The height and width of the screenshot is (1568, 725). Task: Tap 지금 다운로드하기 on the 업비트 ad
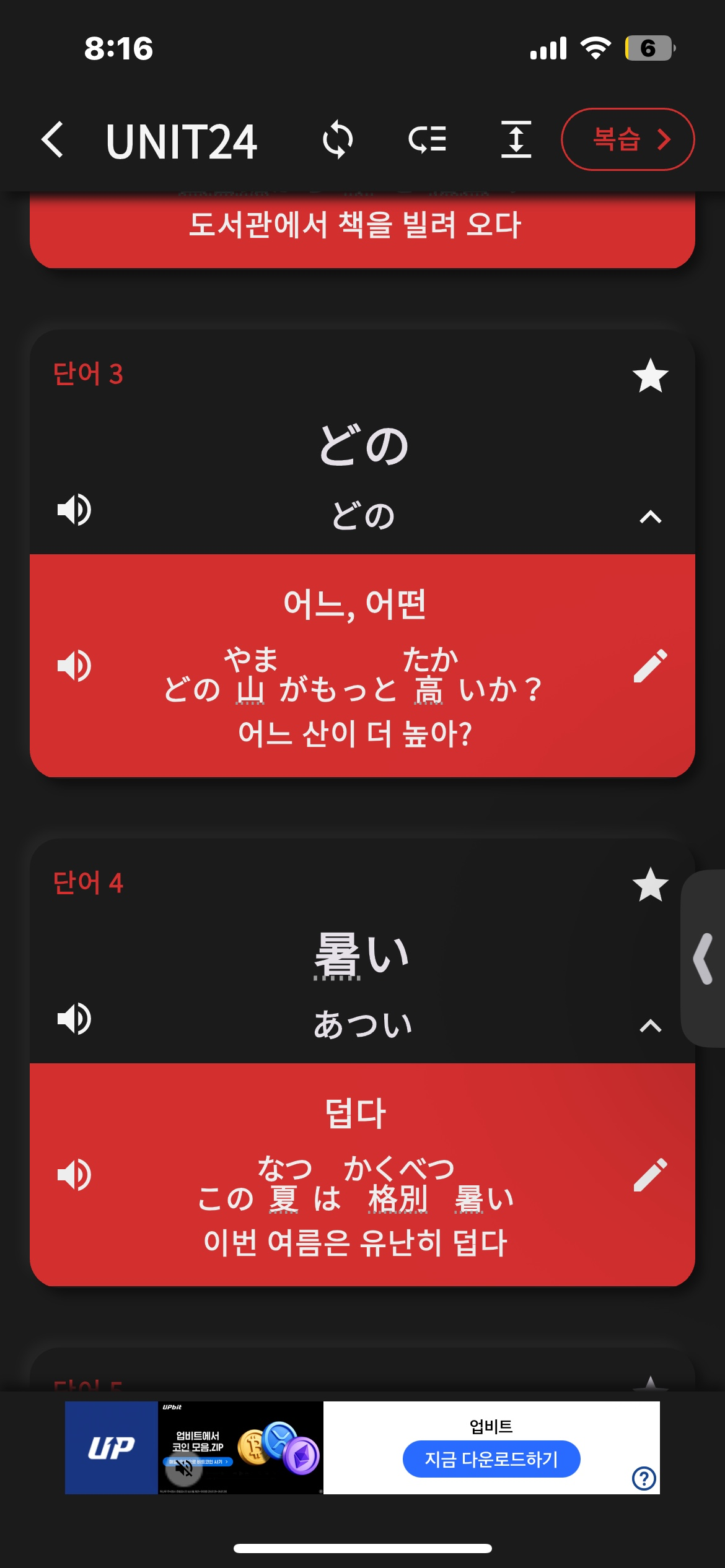491,1459
